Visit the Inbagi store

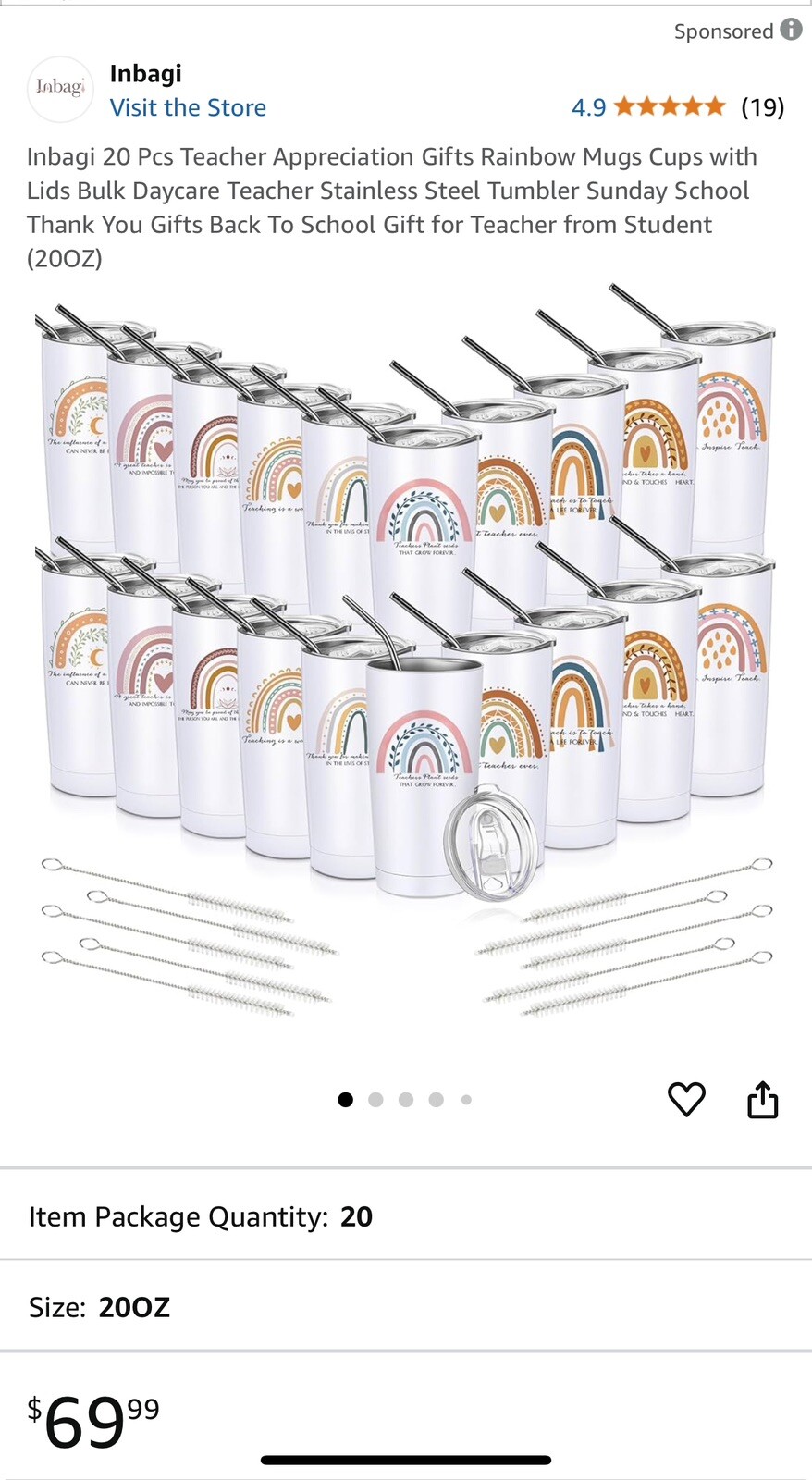tap(188, 107)
